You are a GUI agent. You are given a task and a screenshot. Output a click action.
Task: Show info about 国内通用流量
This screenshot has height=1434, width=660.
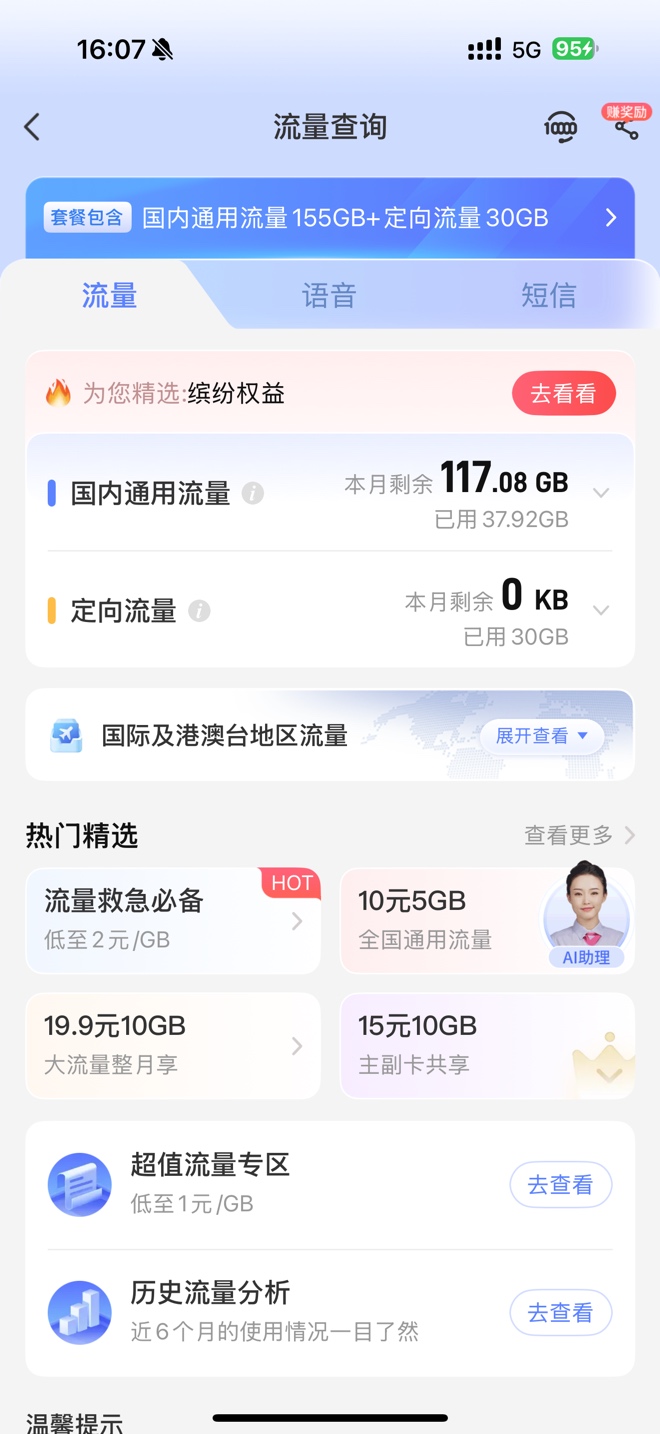point(253,493)
